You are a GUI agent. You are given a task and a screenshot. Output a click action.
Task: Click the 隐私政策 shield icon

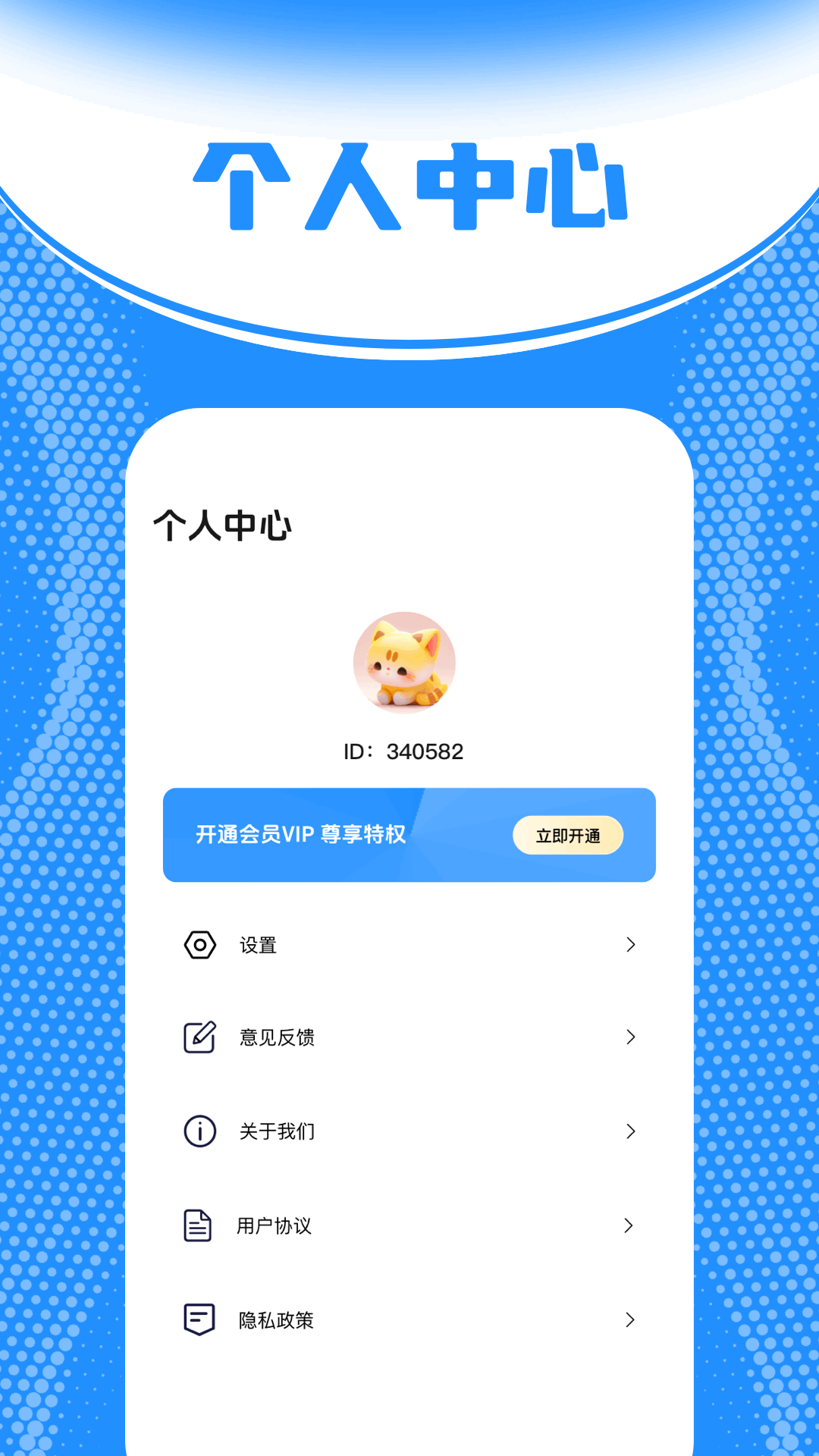coord(199,1319)
